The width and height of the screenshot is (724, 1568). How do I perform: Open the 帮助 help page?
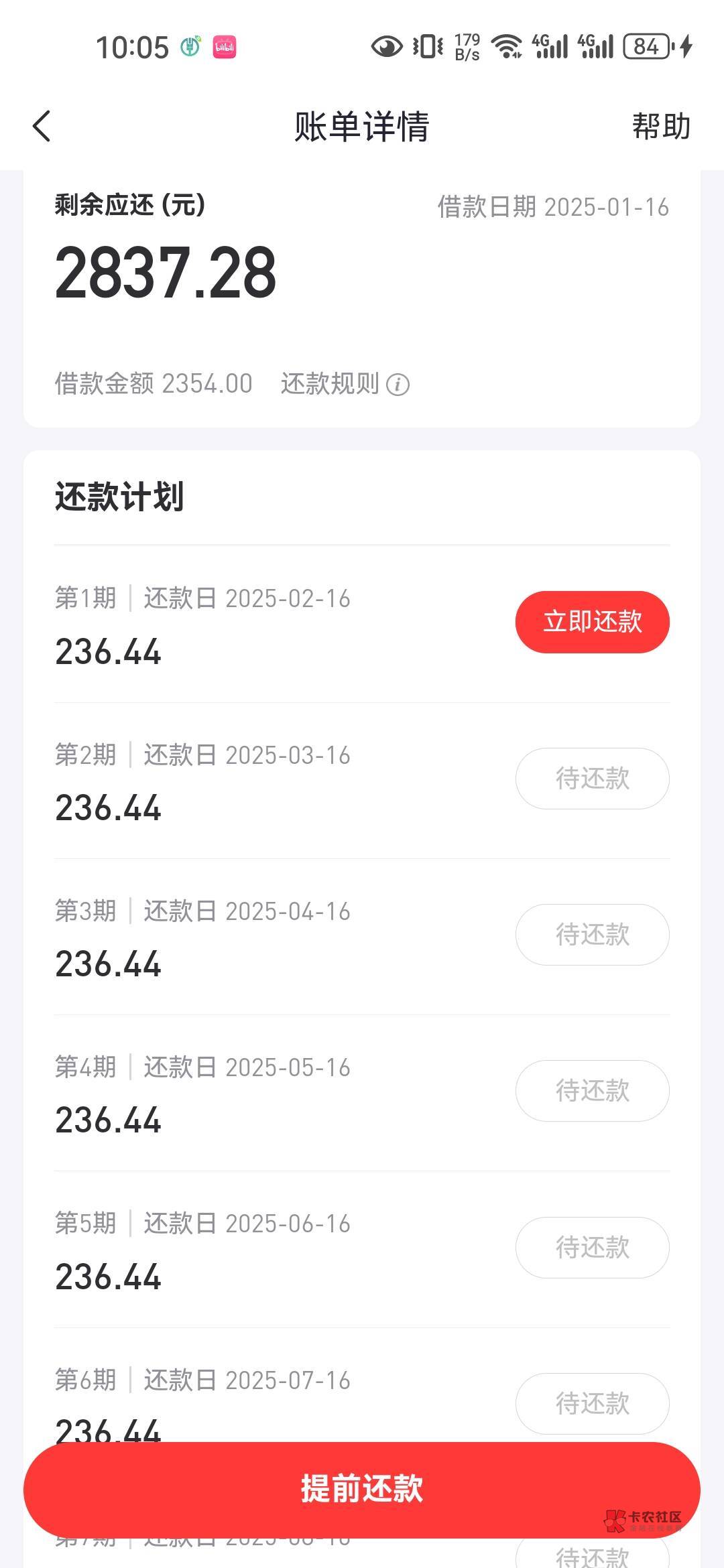pos(661,126)
